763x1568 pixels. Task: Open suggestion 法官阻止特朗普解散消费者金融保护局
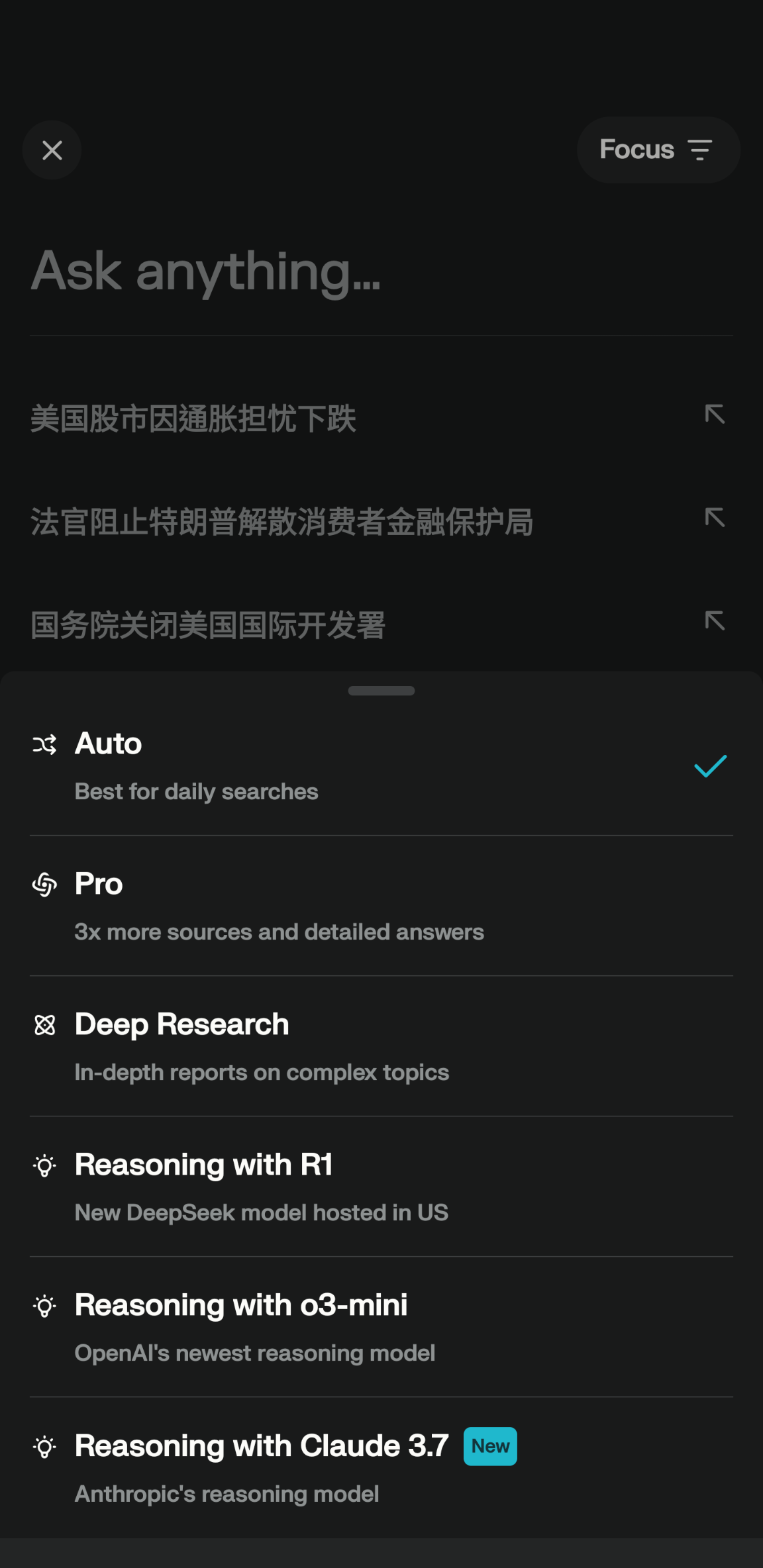[381, 522]
